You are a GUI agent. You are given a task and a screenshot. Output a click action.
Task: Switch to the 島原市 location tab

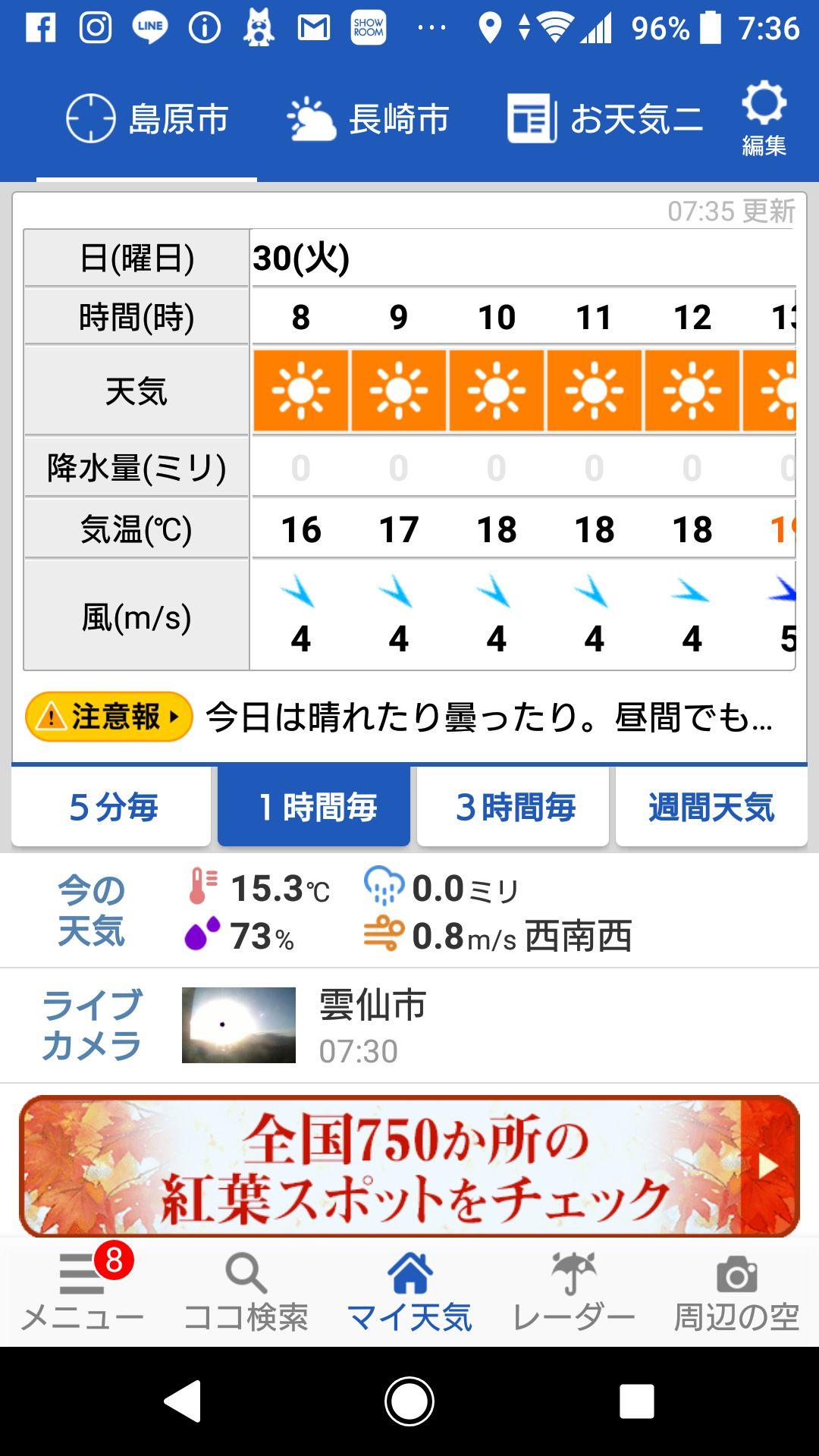click(147, 119)
